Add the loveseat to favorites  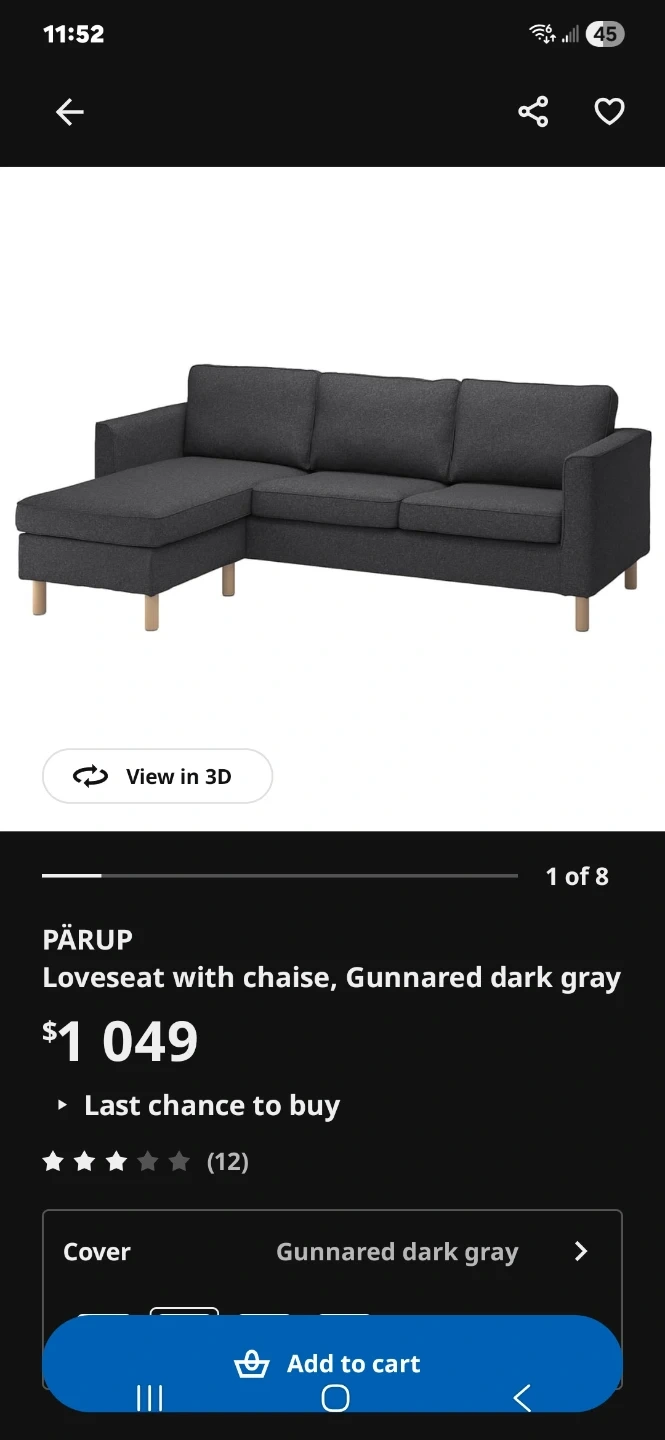tap(609, 112)
